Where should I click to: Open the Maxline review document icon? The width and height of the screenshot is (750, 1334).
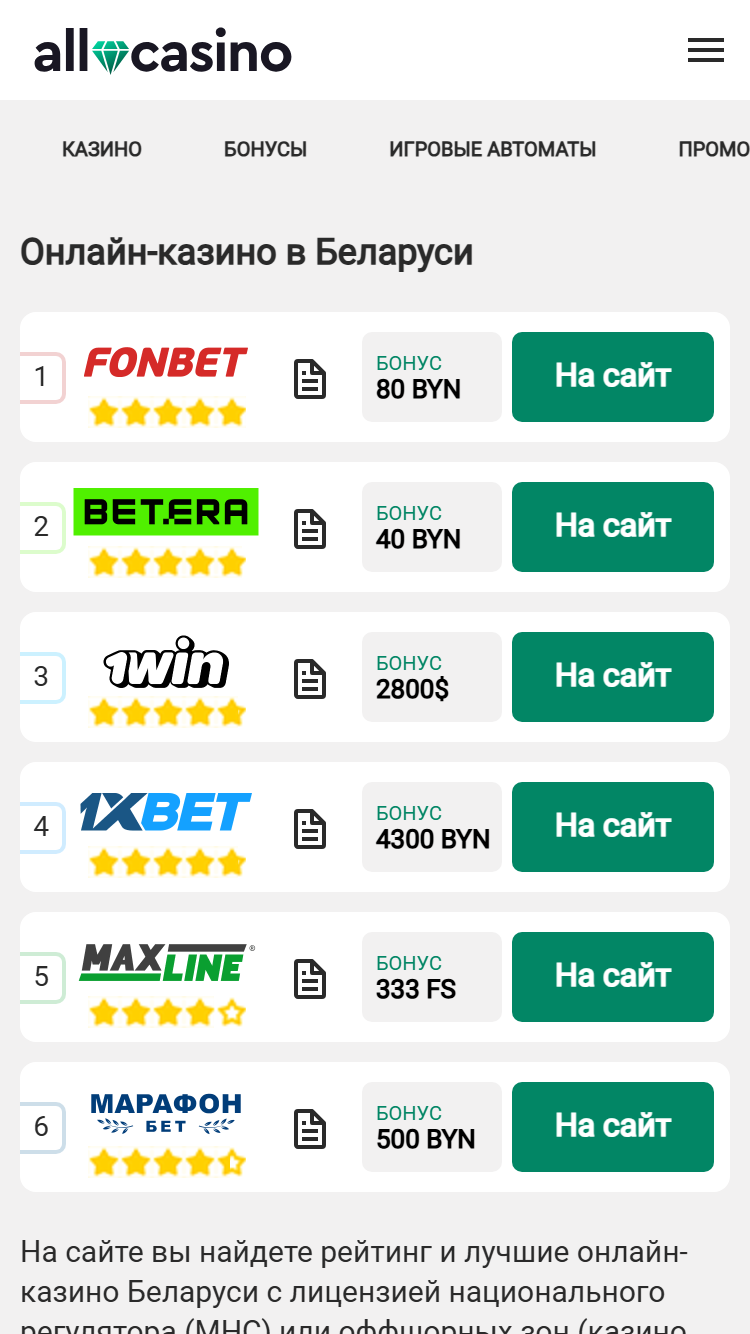point(310,979)
